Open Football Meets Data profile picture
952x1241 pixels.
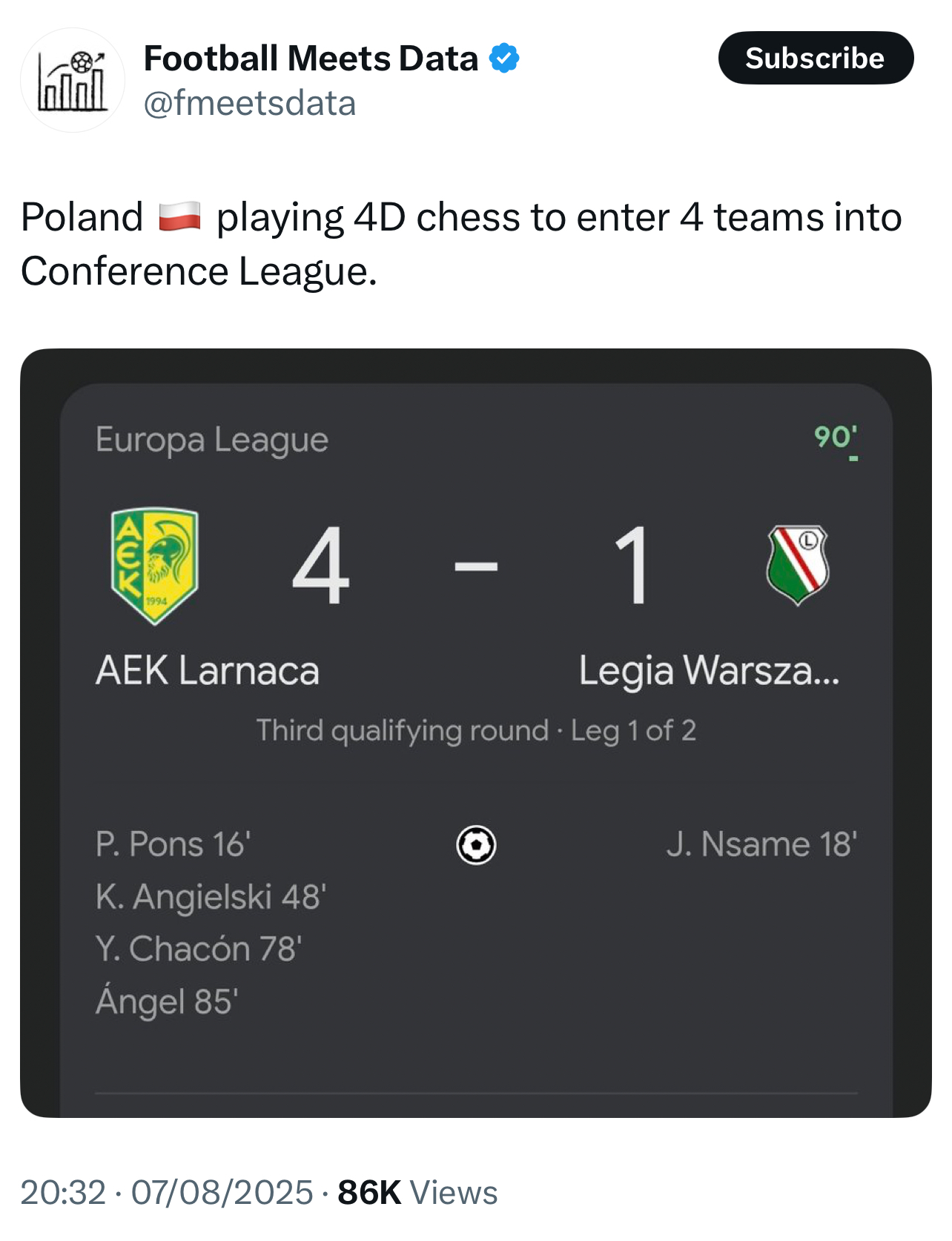(73, 80)
